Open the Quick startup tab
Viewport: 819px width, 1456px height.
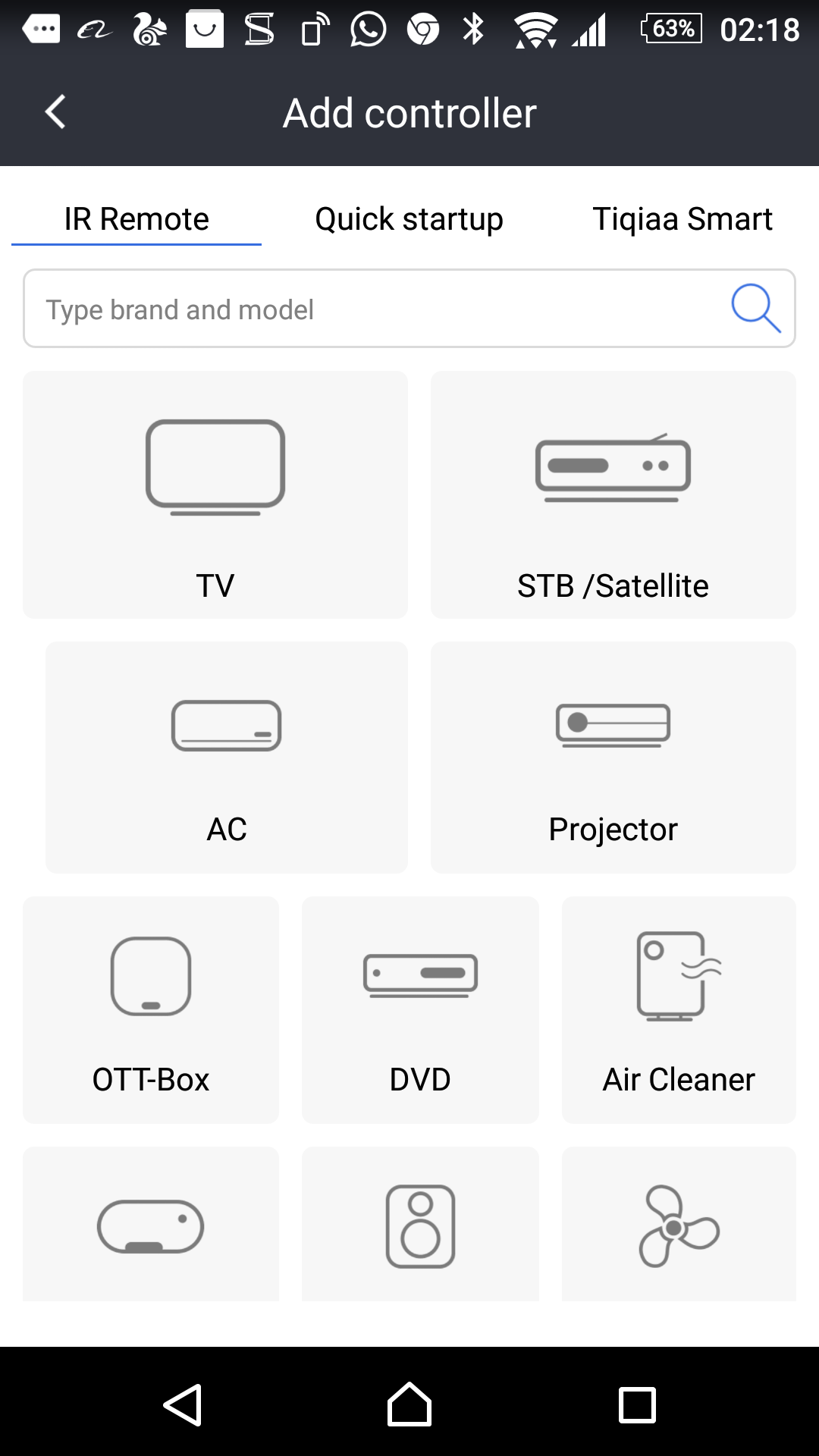point(408,218)
